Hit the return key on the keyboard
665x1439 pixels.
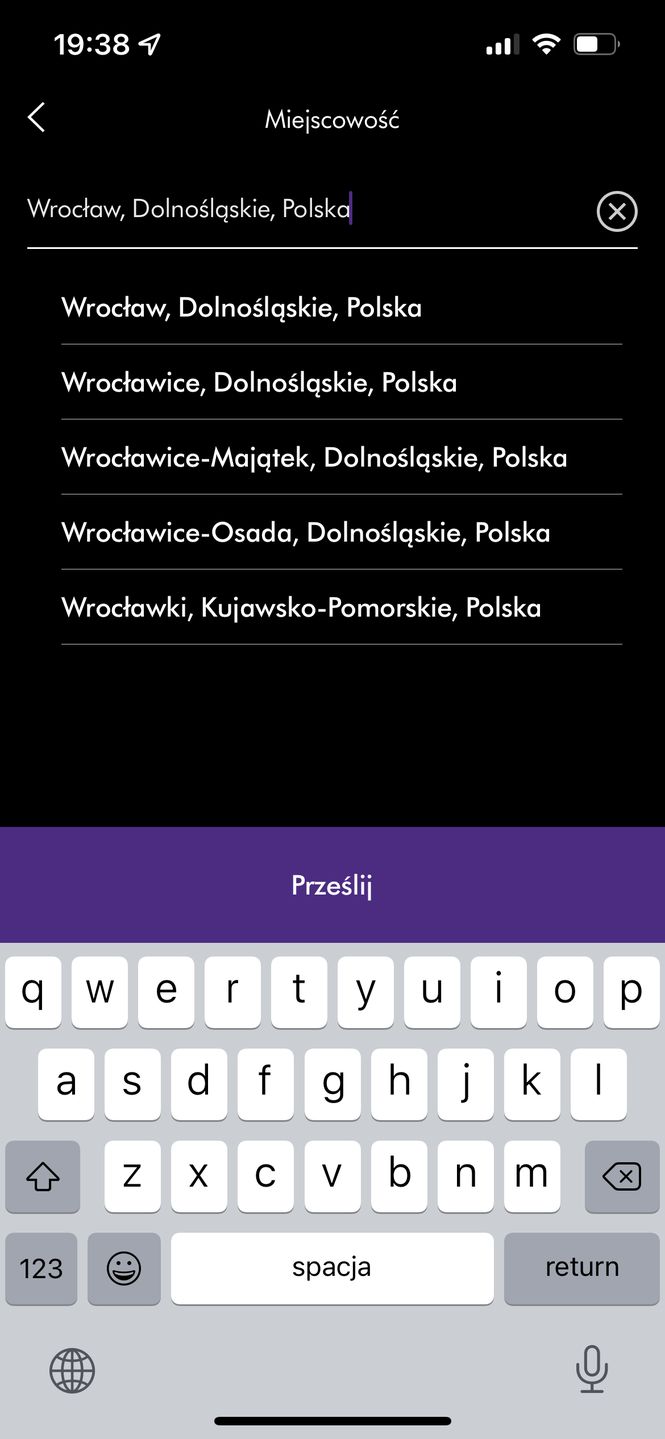[581, 1268]
